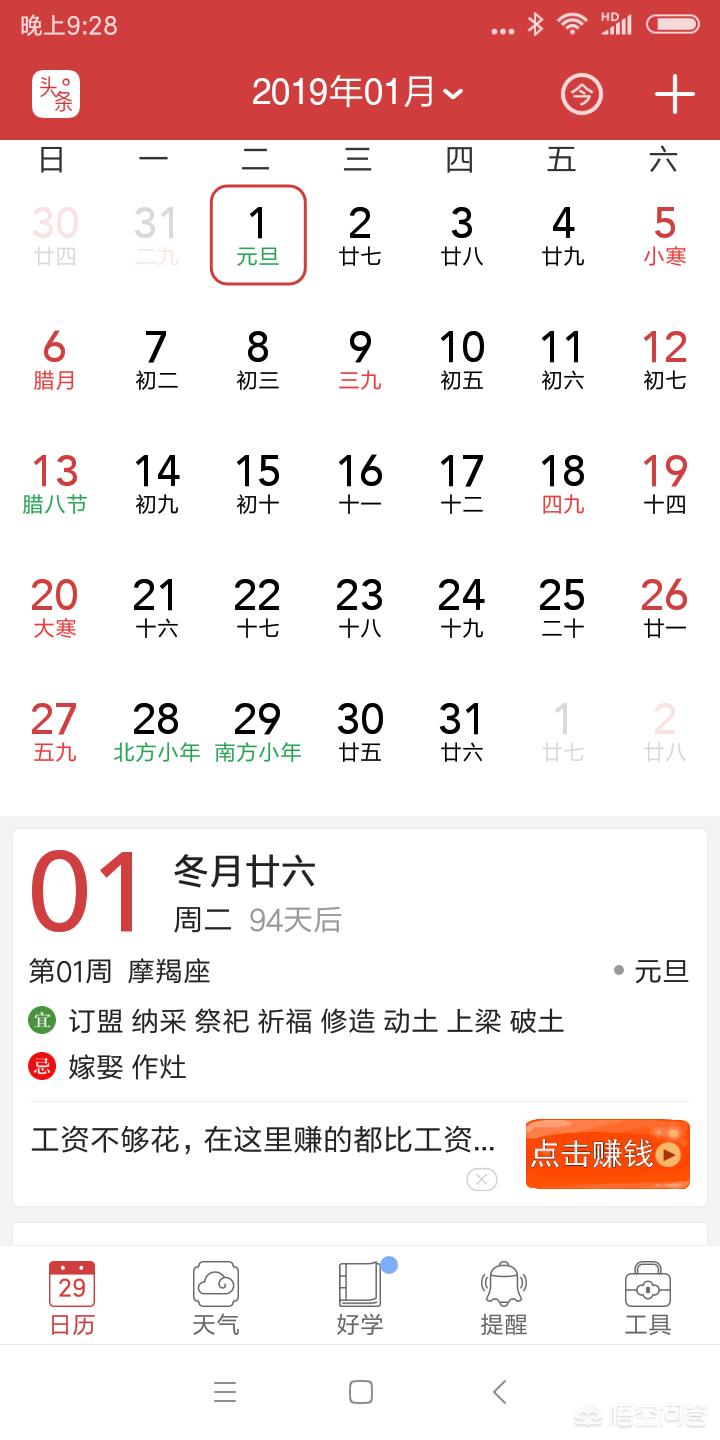Jump back to today with the 今 icon
720x1440 pixels.
click(581, 94)
